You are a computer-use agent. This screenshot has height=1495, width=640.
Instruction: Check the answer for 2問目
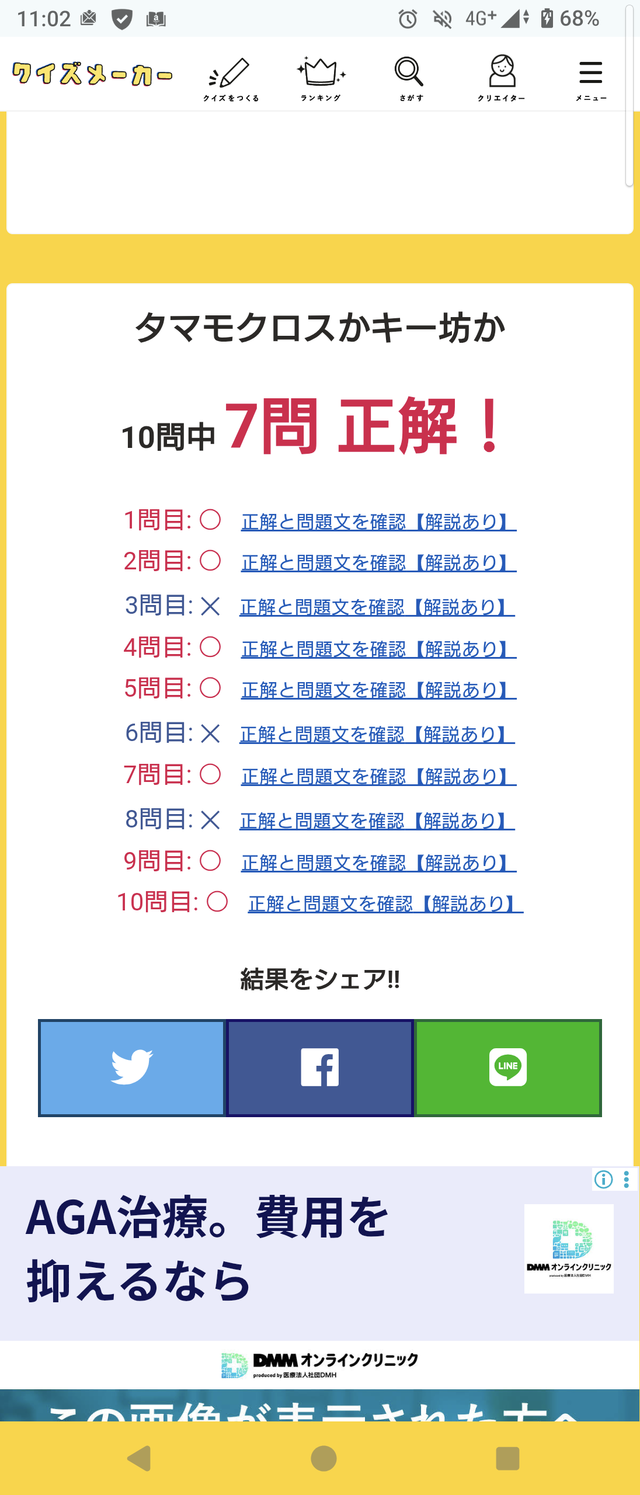click(378, 563)
